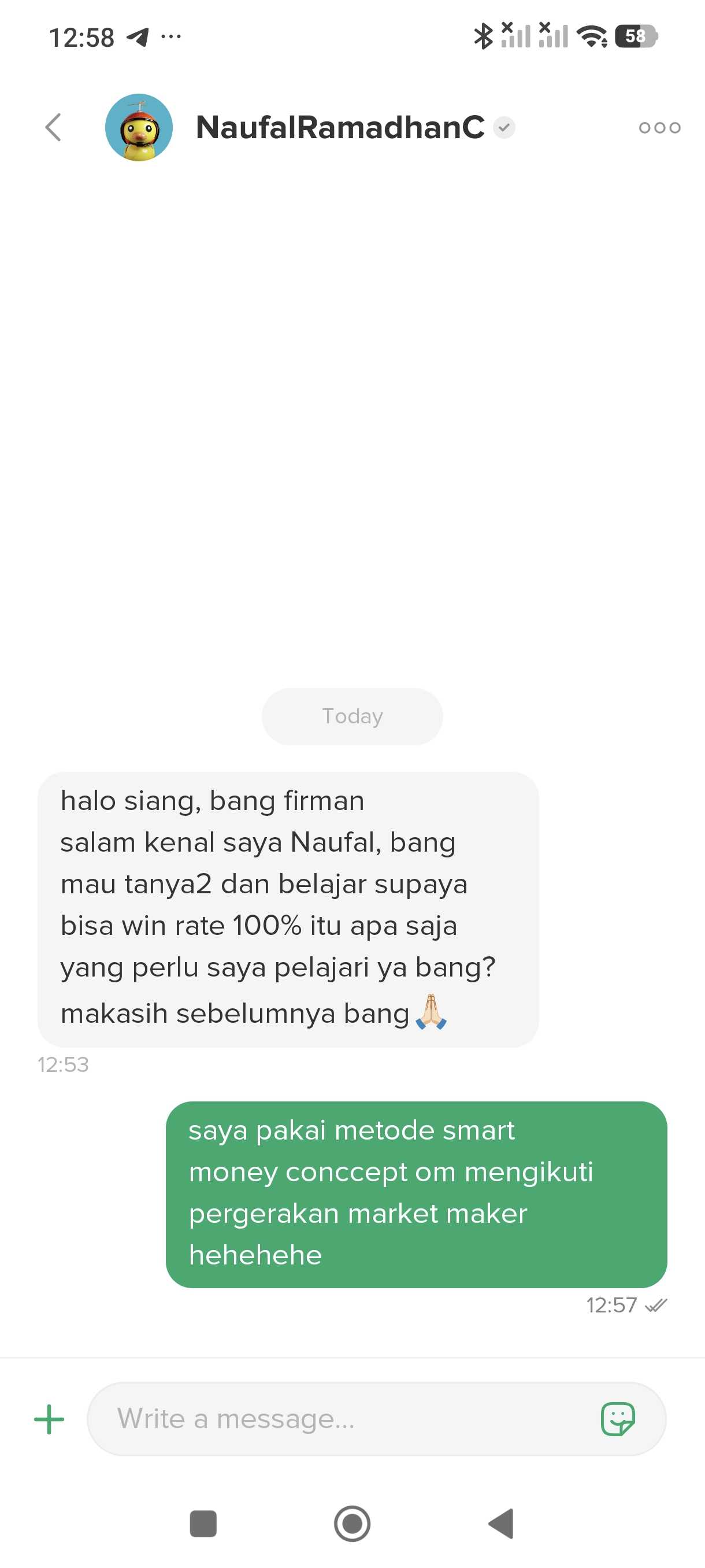Screen dimensions: 705x1568
Task: Open the three-dot chat options menu
Action: (659, 128)
